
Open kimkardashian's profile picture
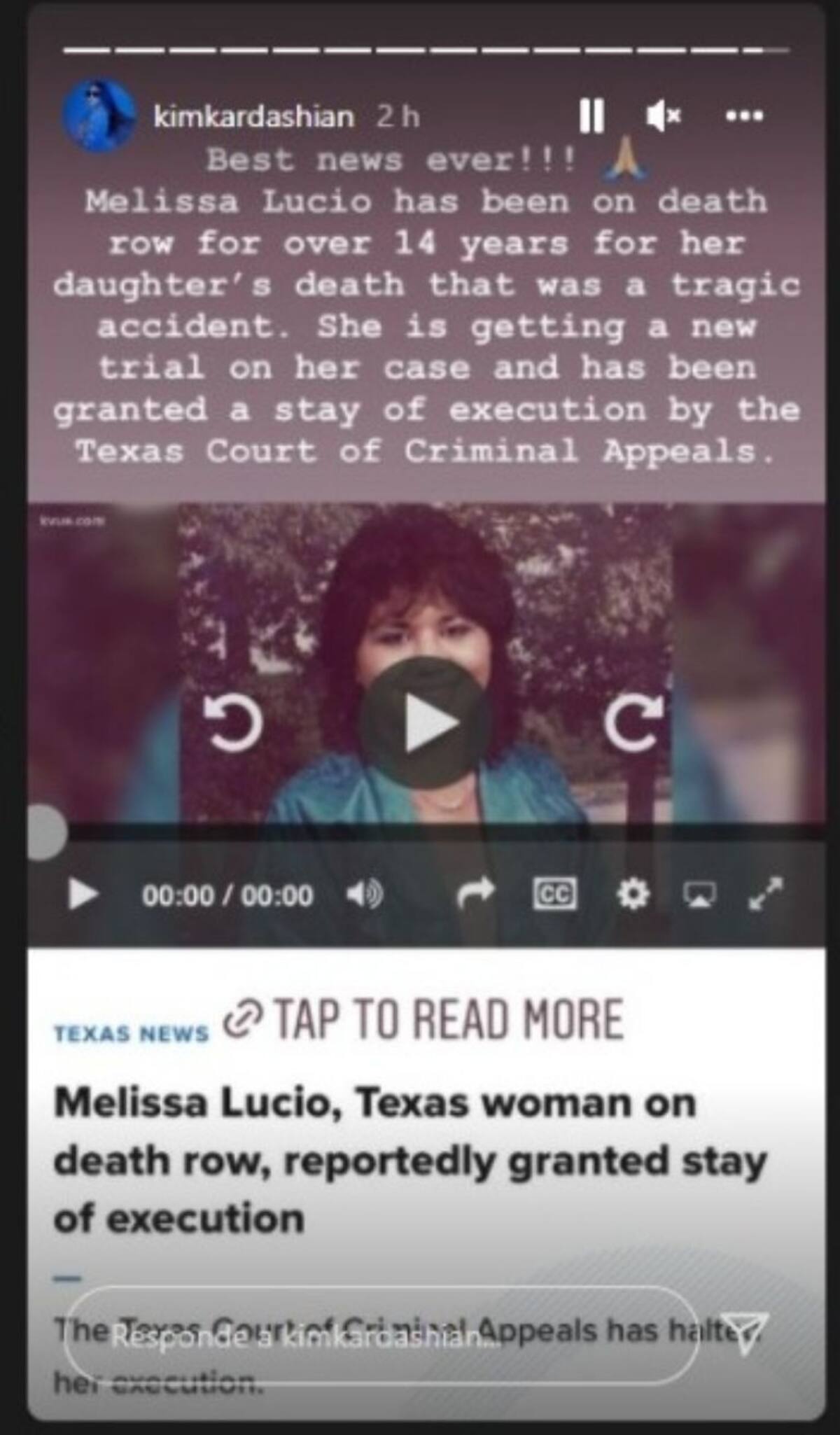[x=99, y=115]
